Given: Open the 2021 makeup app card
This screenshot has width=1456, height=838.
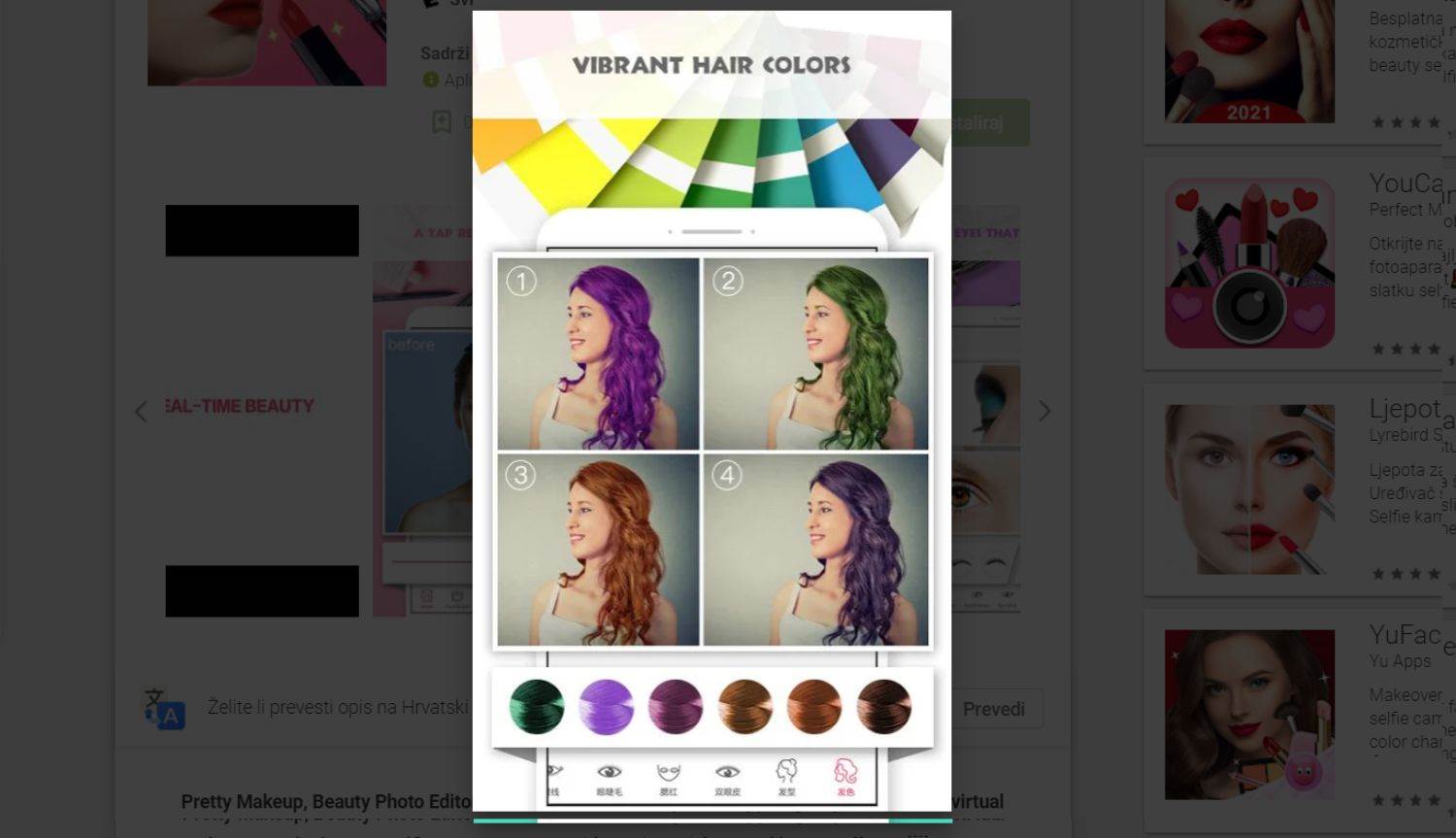Looking at the screenshot, I should tap(1250, 60).
